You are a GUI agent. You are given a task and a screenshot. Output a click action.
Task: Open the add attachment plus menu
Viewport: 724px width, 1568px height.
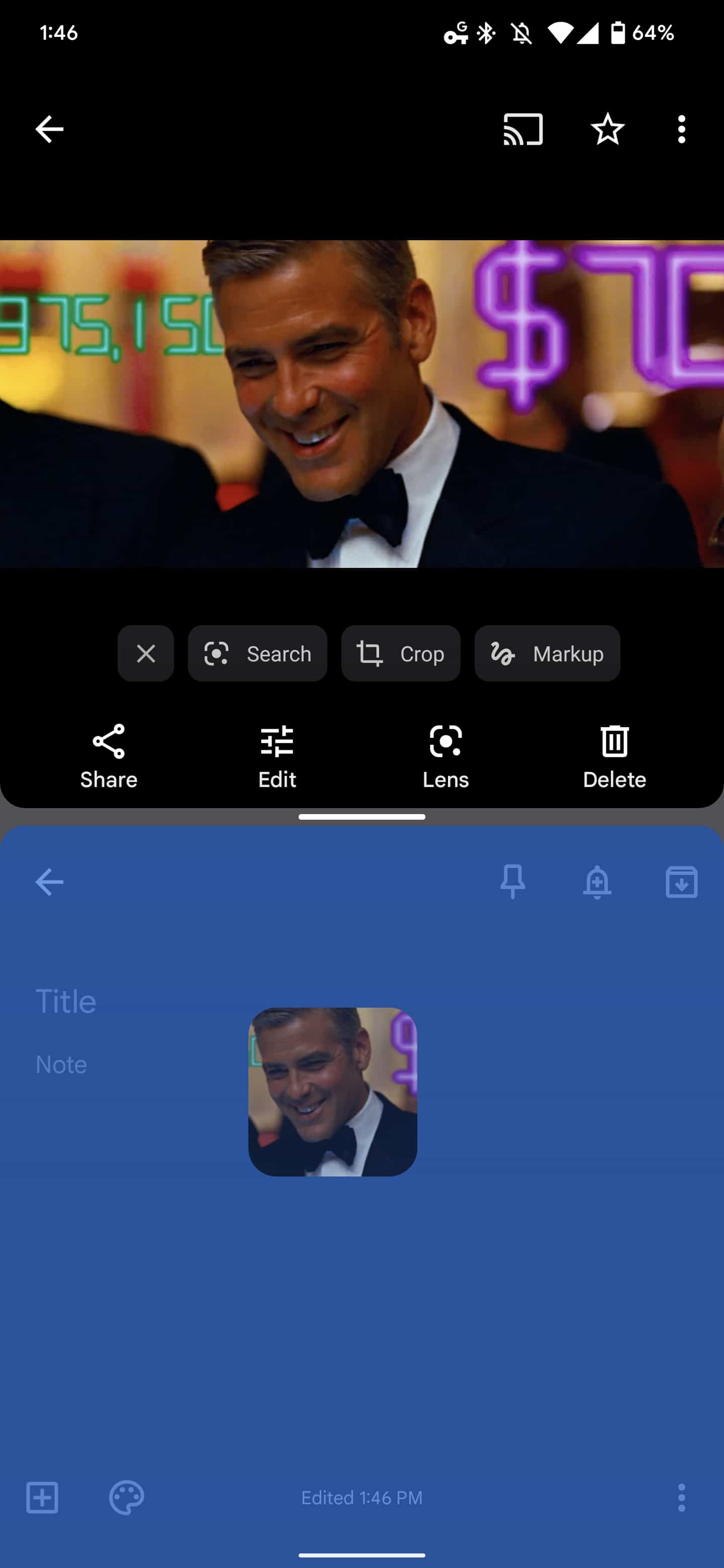42,1498
